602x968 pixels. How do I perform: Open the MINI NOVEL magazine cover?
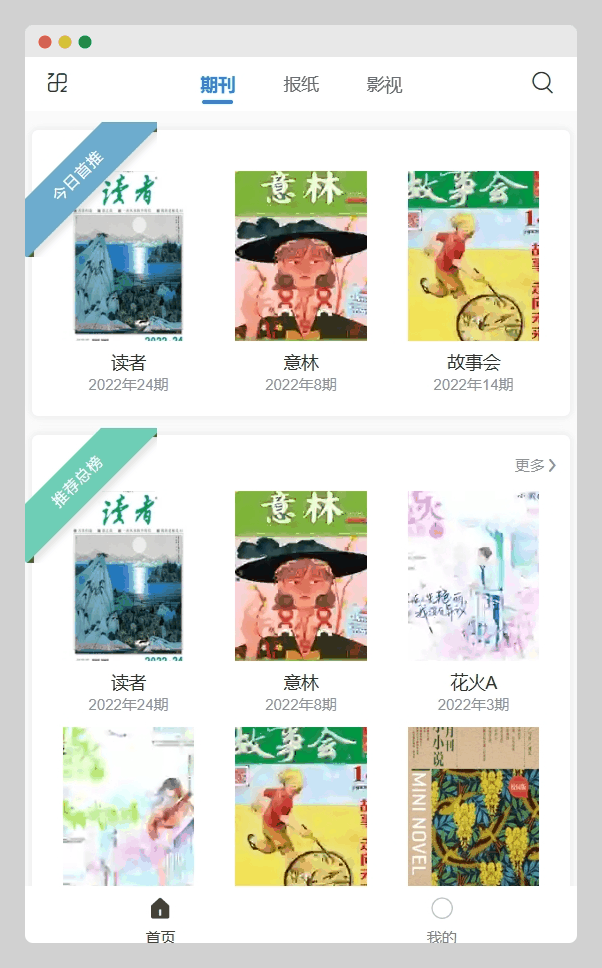473,805
